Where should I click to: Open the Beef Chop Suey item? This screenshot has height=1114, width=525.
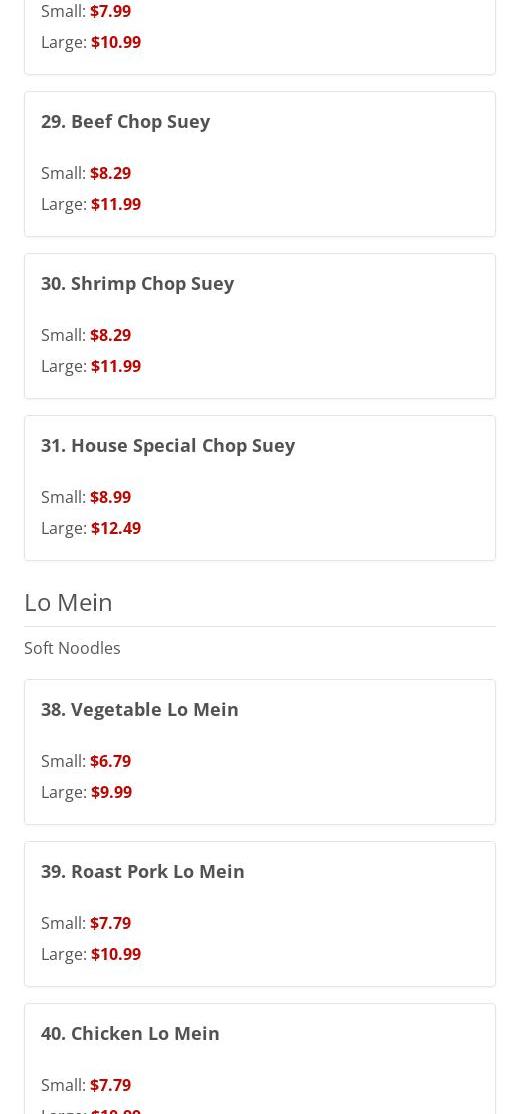[260, 164]
